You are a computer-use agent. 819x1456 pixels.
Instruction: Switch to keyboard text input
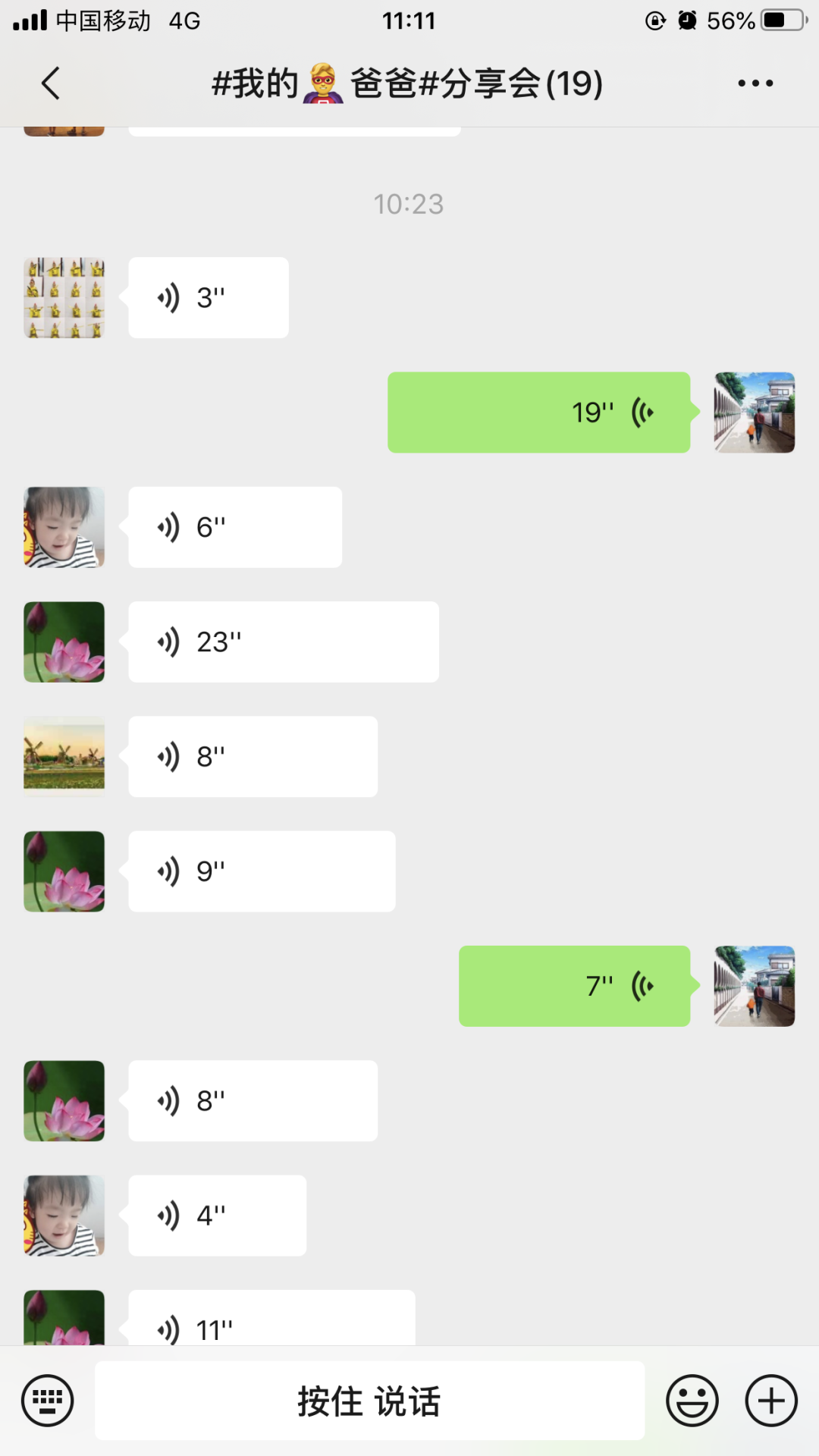coord(48,1401)
